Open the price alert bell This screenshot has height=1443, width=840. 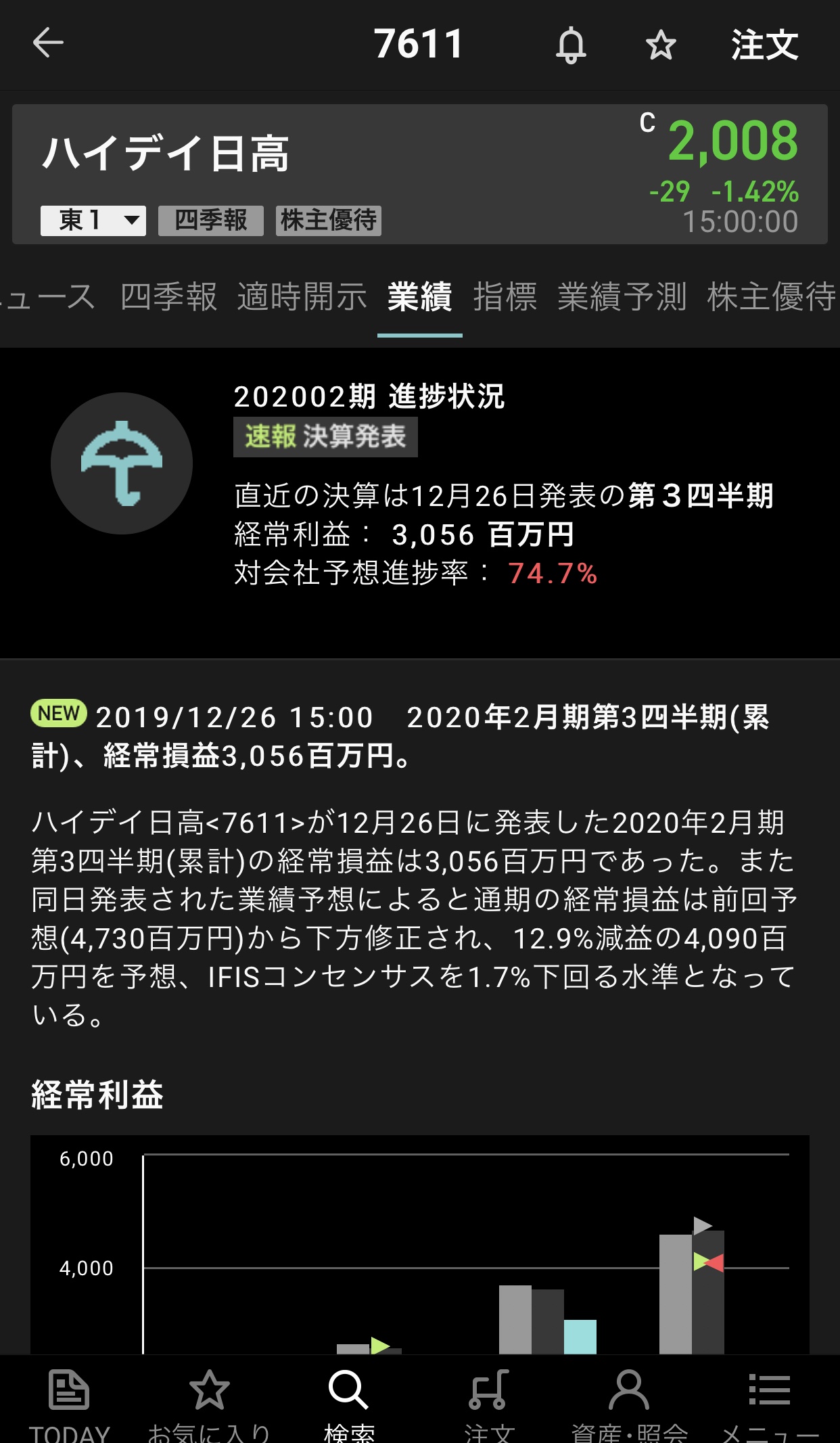point(571,45)
